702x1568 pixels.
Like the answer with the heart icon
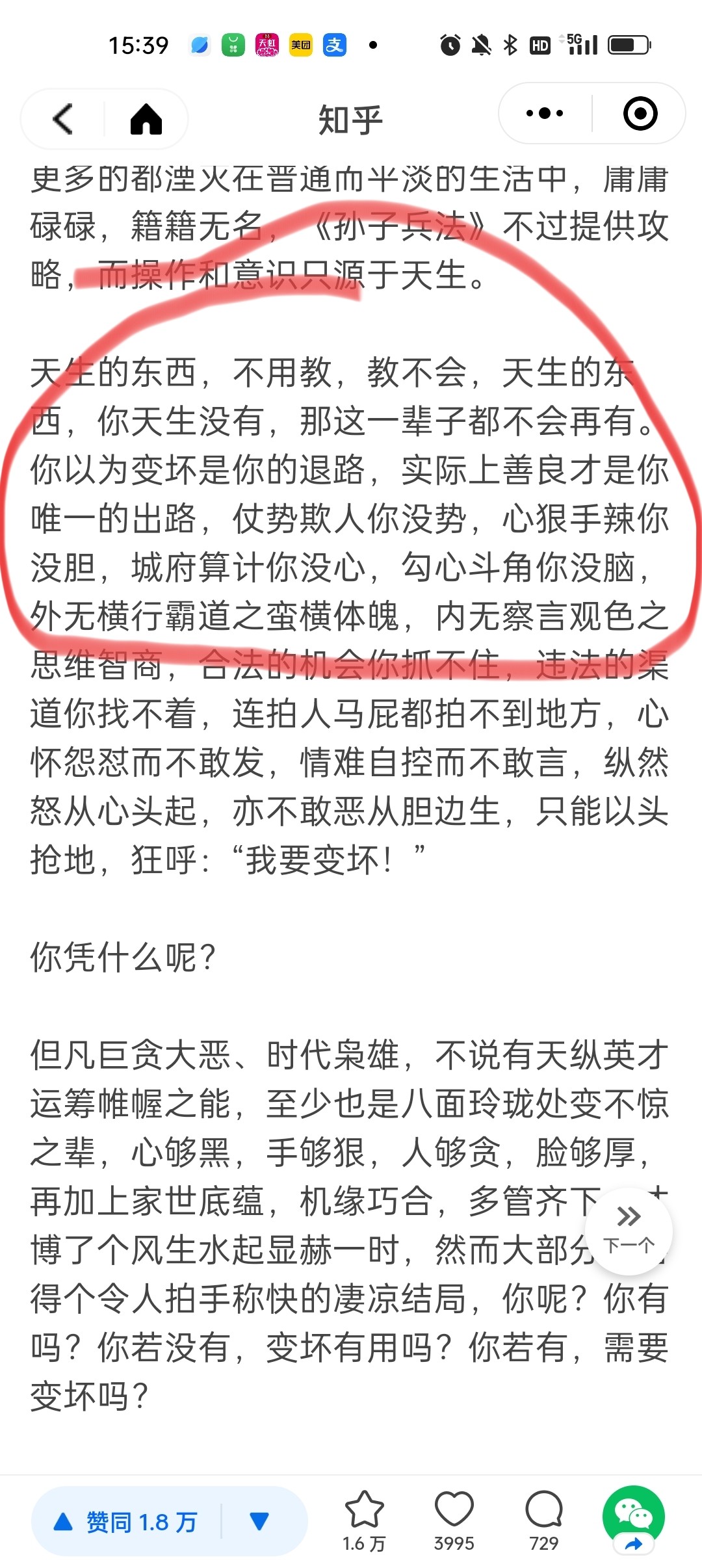(x=454, y=1520)
